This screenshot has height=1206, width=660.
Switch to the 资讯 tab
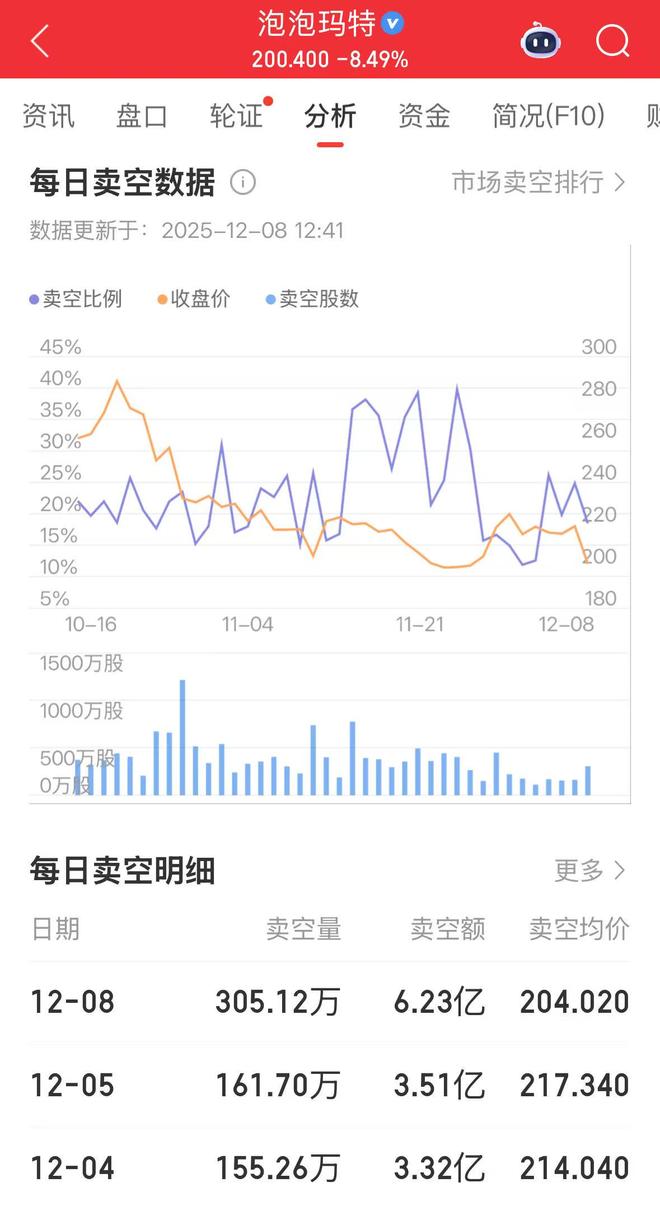(48, 116)
